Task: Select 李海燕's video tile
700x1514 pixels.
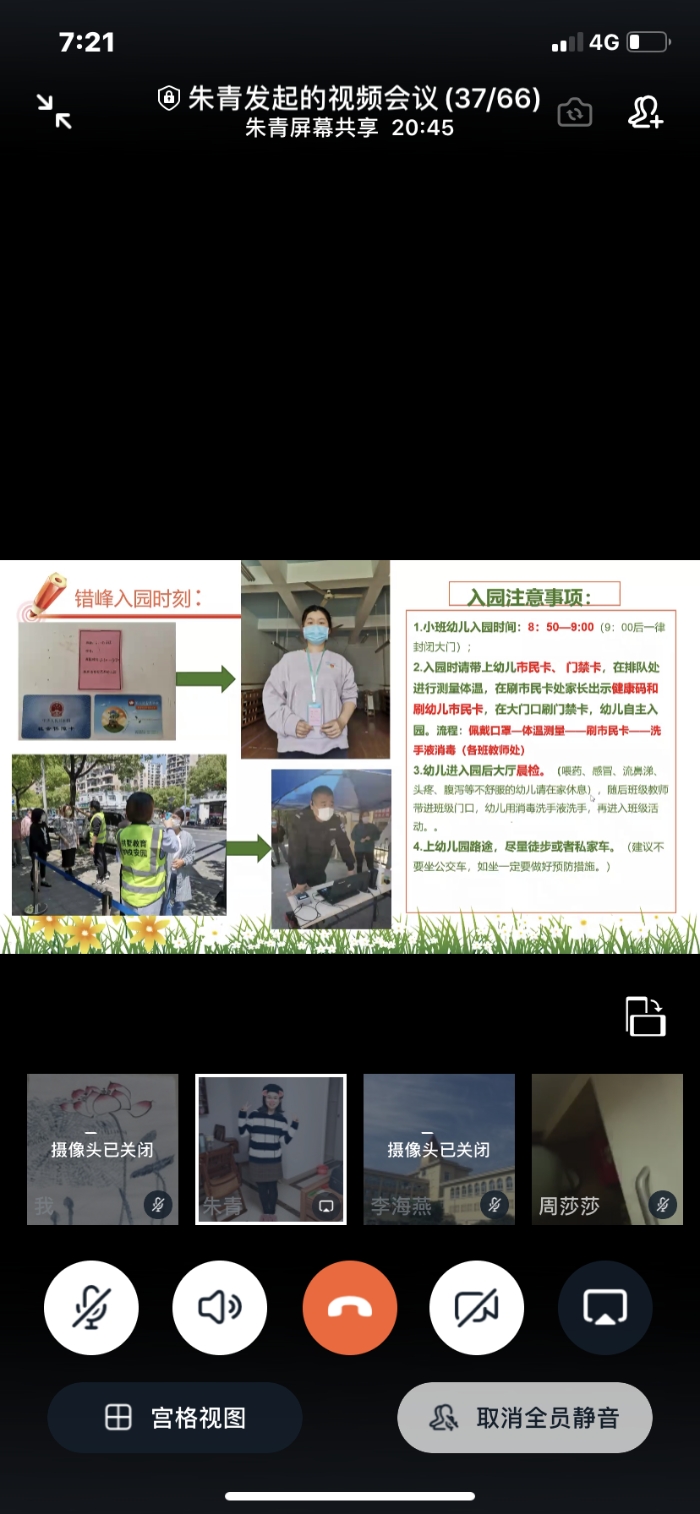Action: (x=439, y=1149)
